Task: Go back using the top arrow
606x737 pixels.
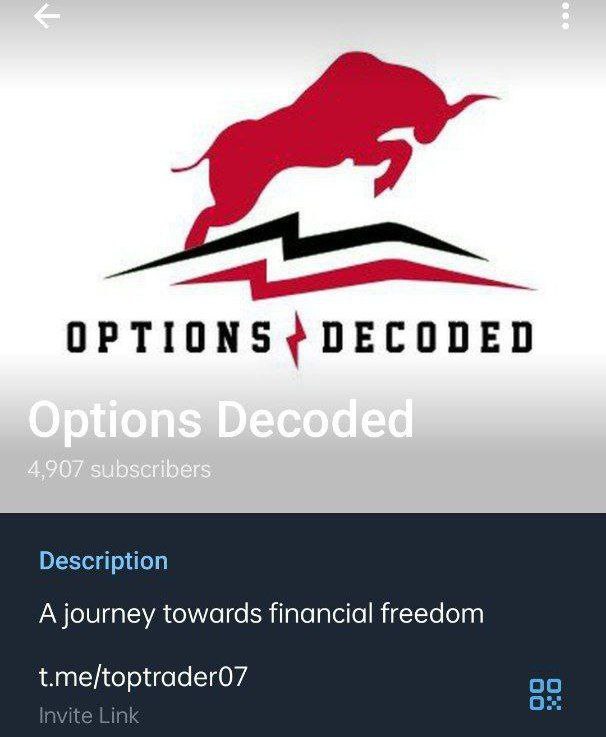Action: click(47, 16)
